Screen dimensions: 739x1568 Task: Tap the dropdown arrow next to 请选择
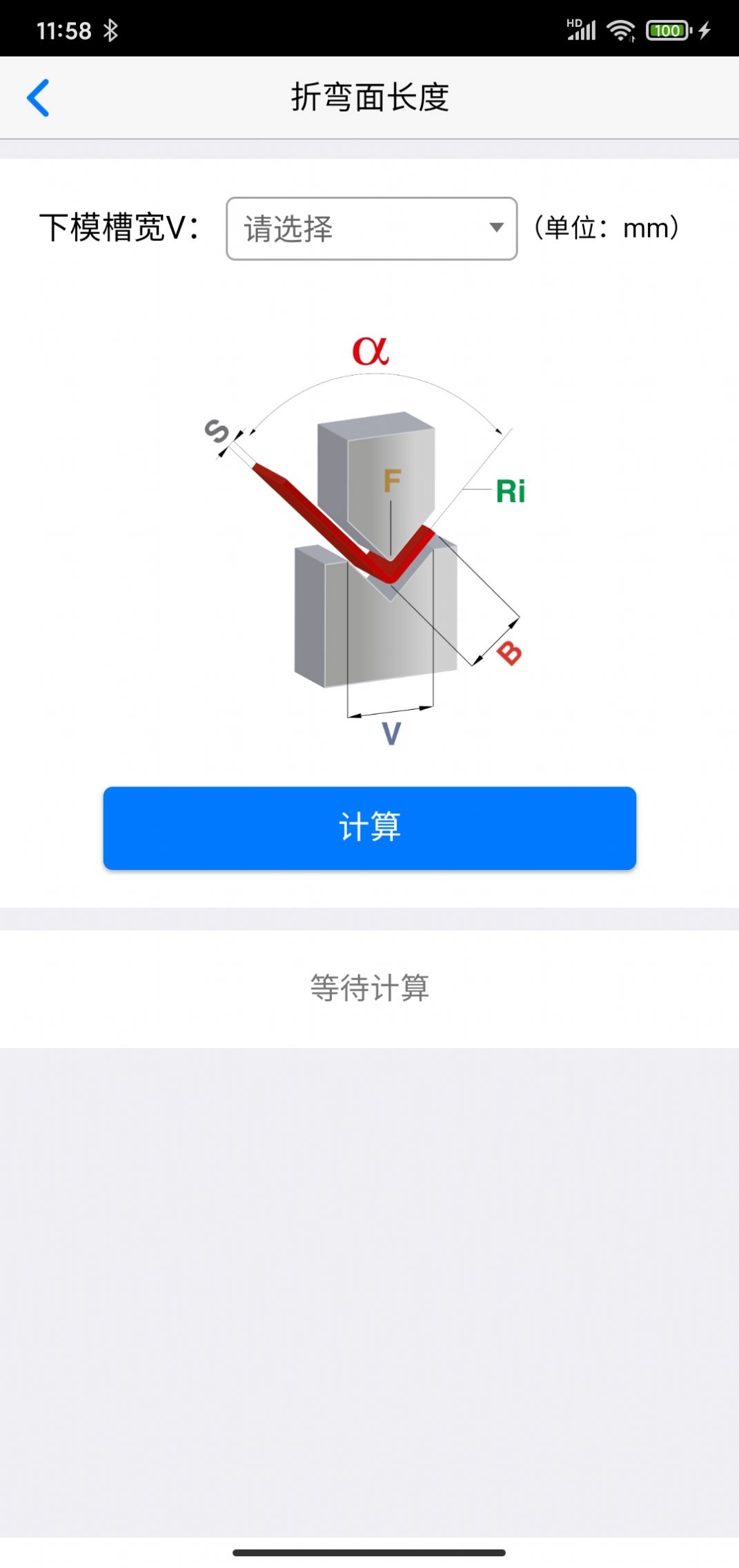(496, 228)
